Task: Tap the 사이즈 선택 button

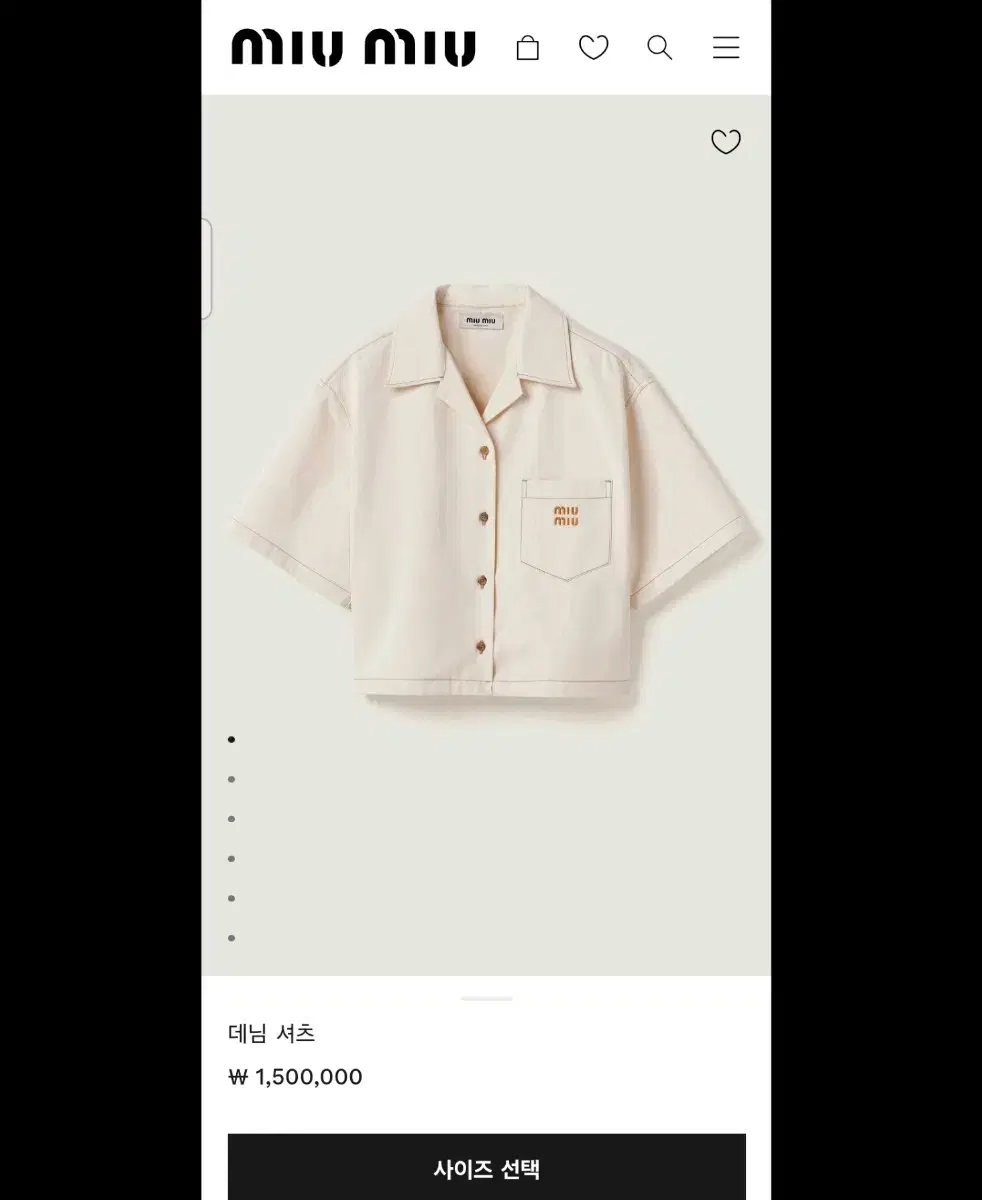Action: pos(489,1168)
